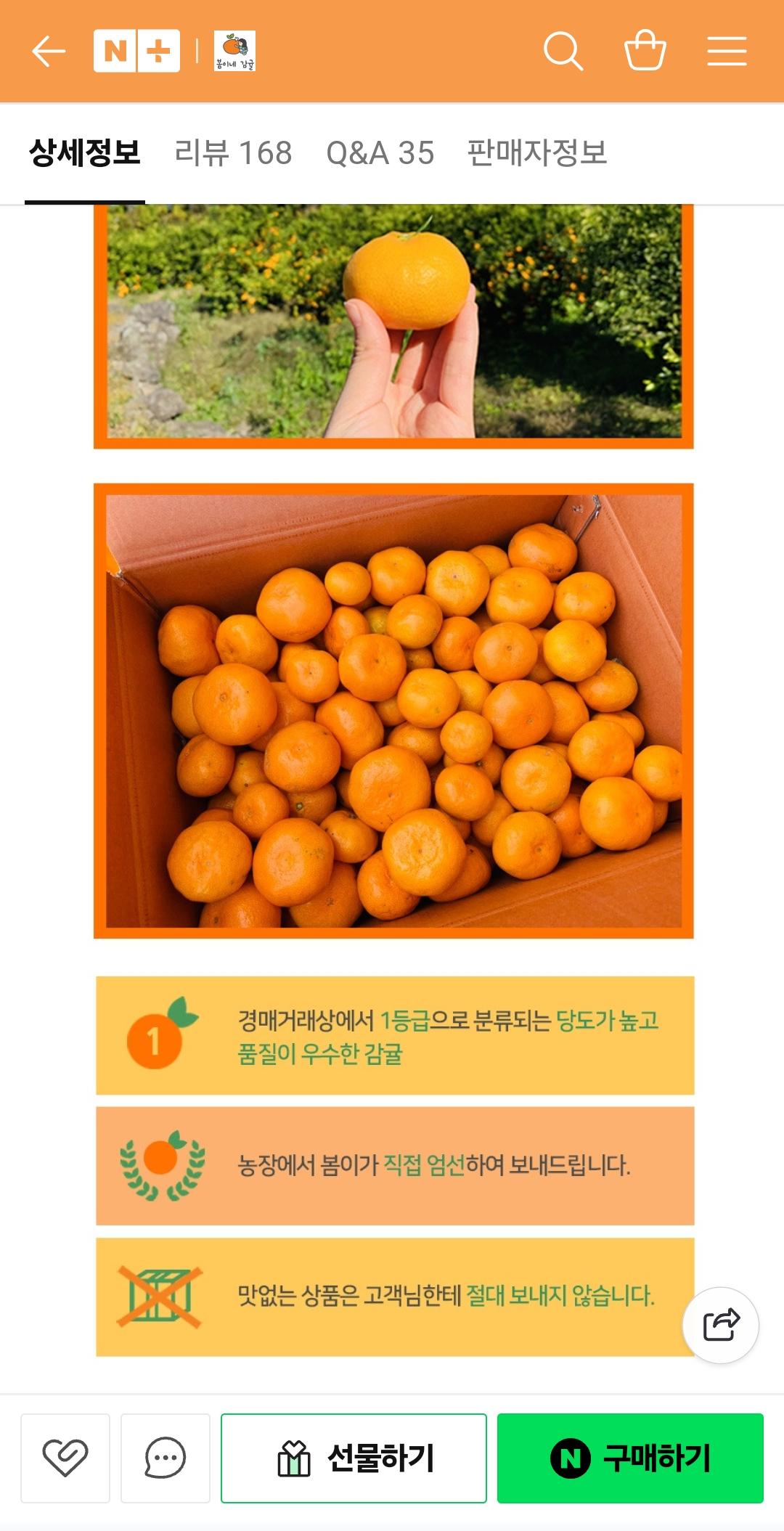Tap the 선물하기 gift button
This screenshot has height=1531, width=784.
(x=354, y=1458)
